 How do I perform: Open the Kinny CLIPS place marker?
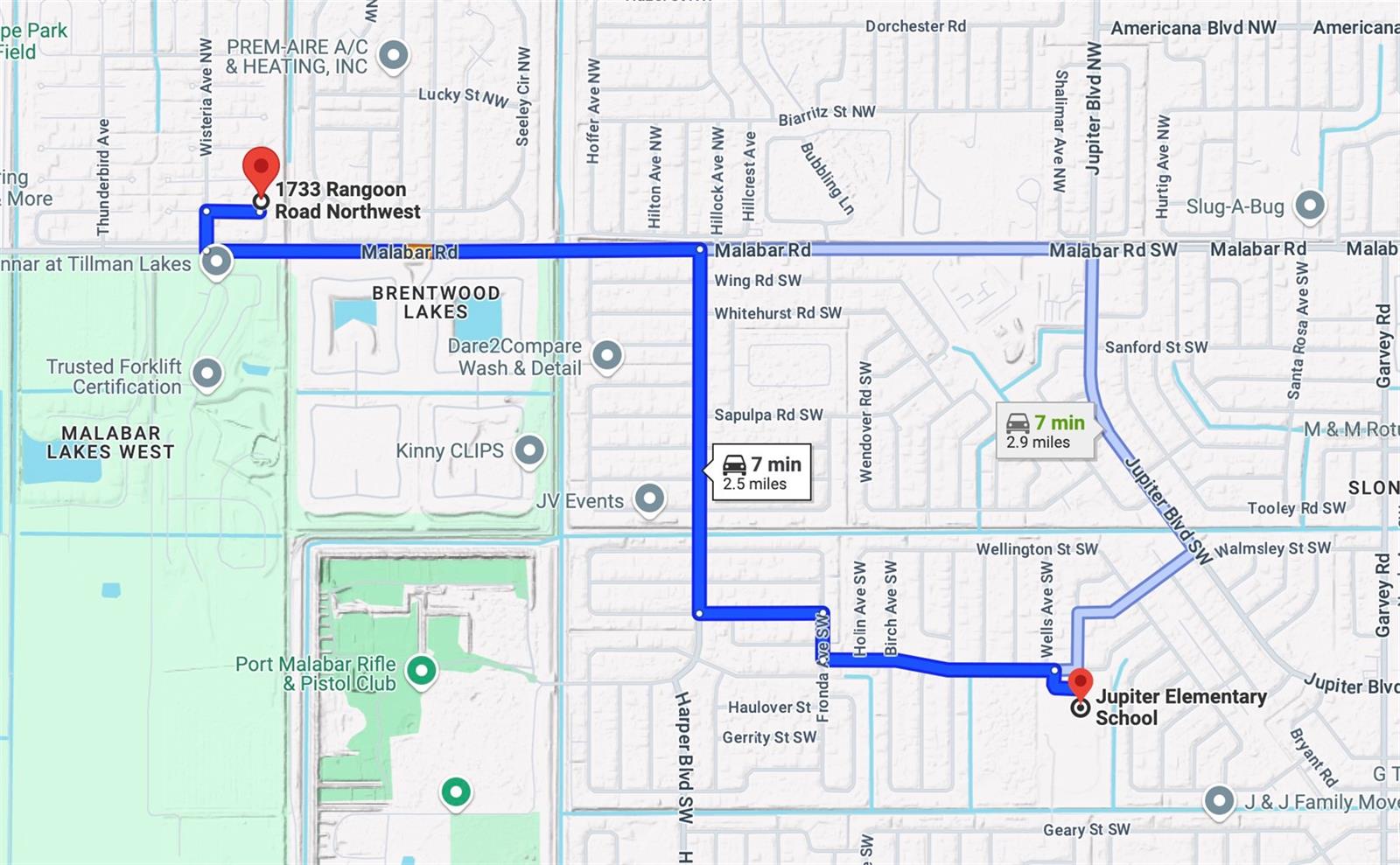coord(528,451)
